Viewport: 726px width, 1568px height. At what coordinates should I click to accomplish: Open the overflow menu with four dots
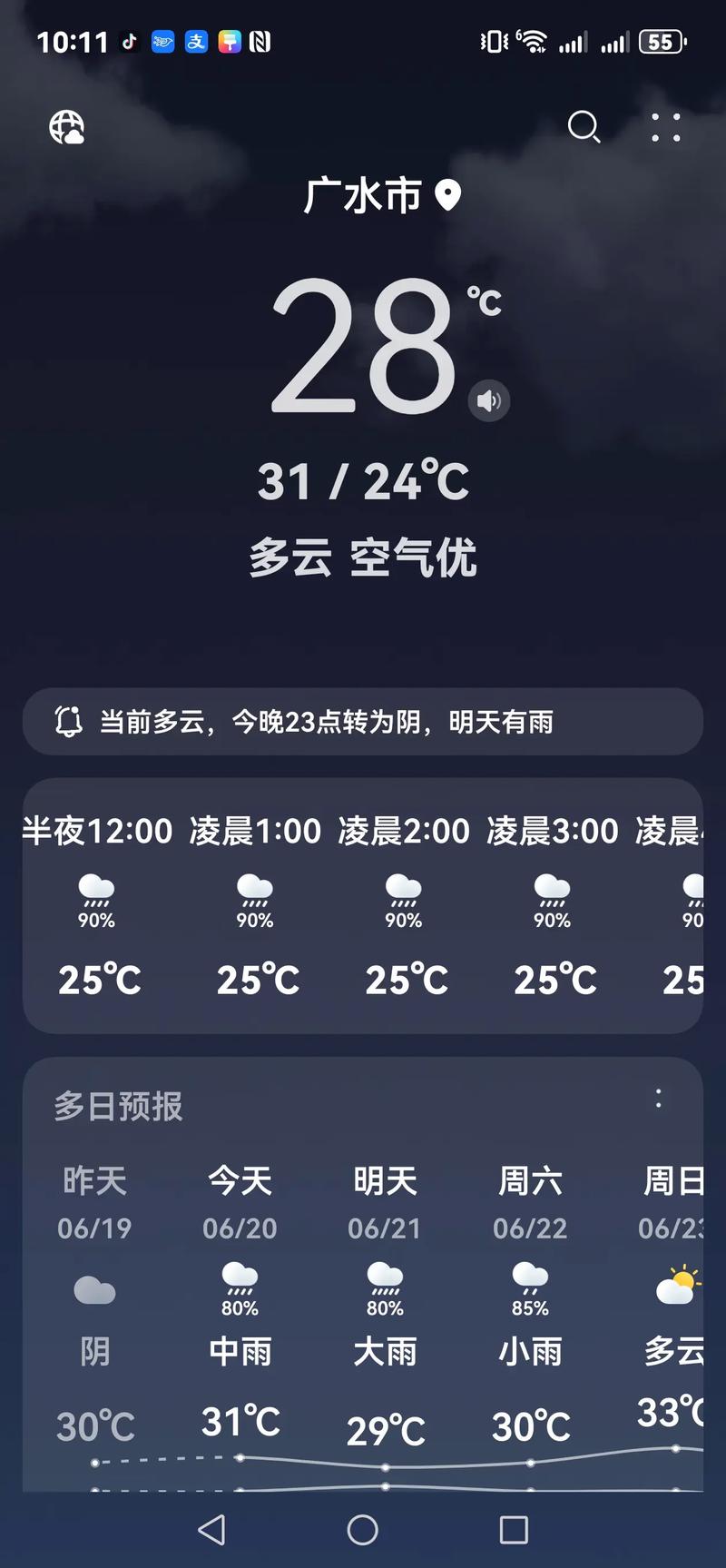(666, 128)
